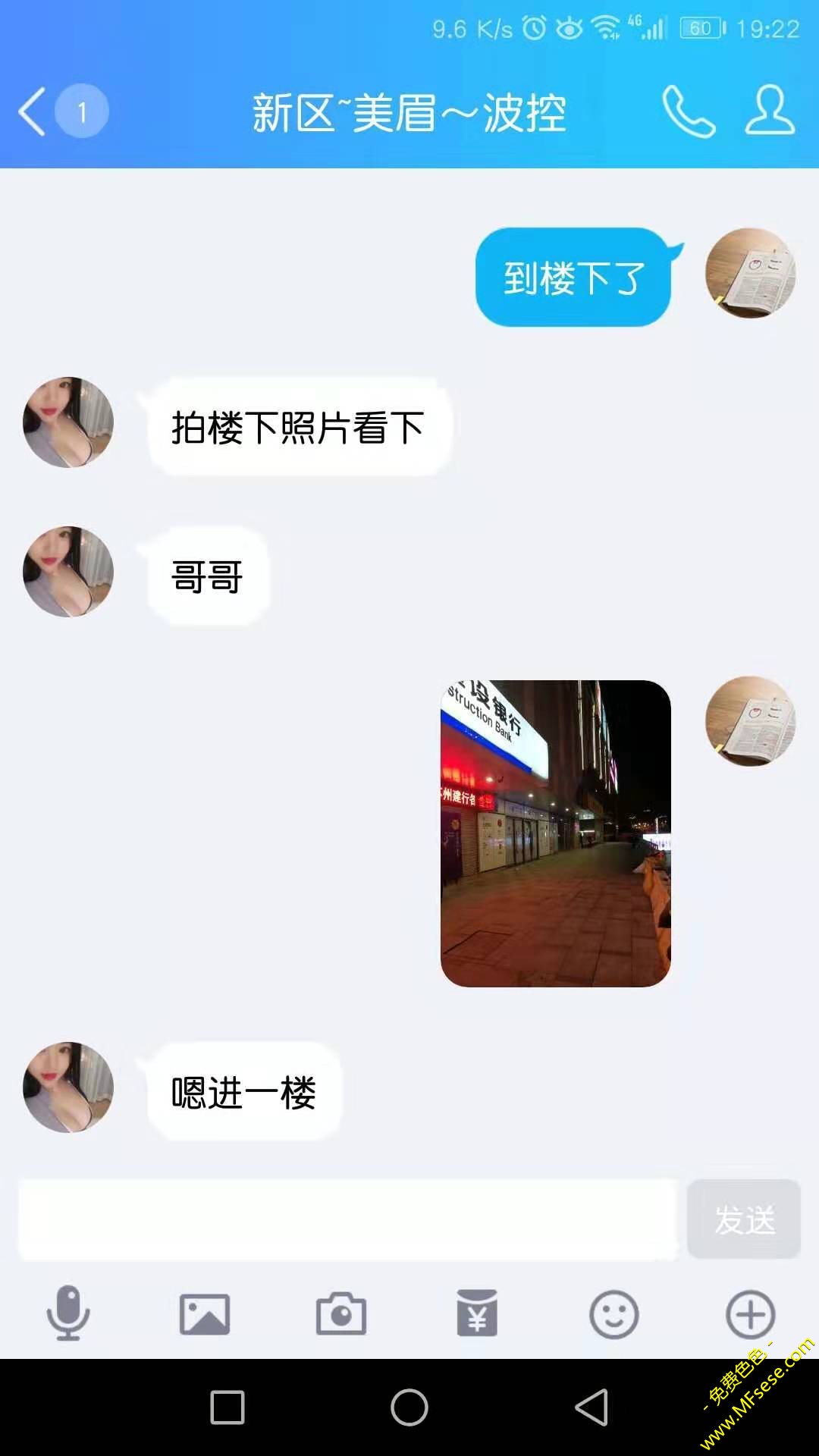819x1456 pixels.
Task: Tap the message input field
Action: pyautogui.click(x=347, y=1219)
